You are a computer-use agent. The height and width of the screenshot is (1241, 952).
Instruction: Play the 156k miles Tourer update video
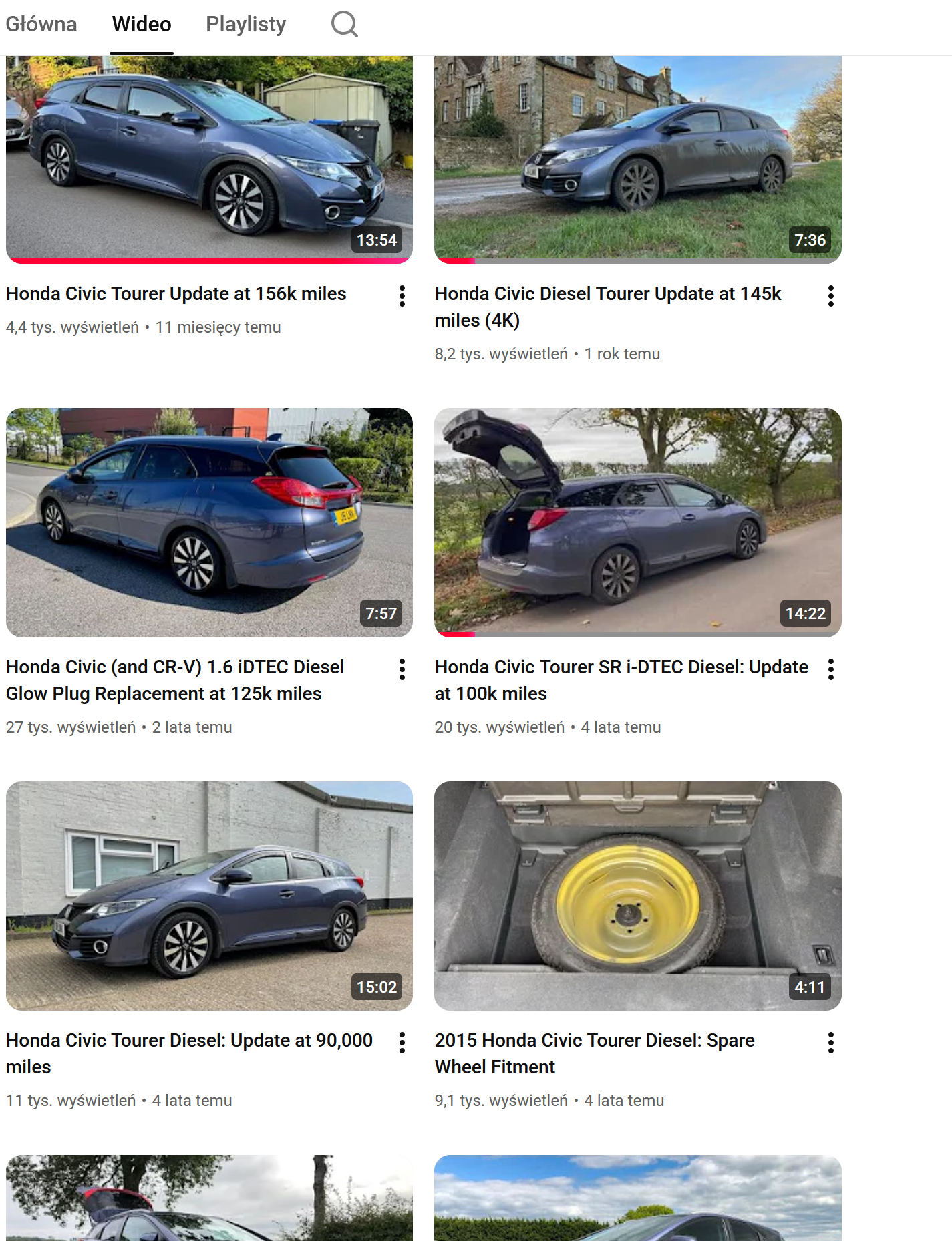tap(209, 159)
